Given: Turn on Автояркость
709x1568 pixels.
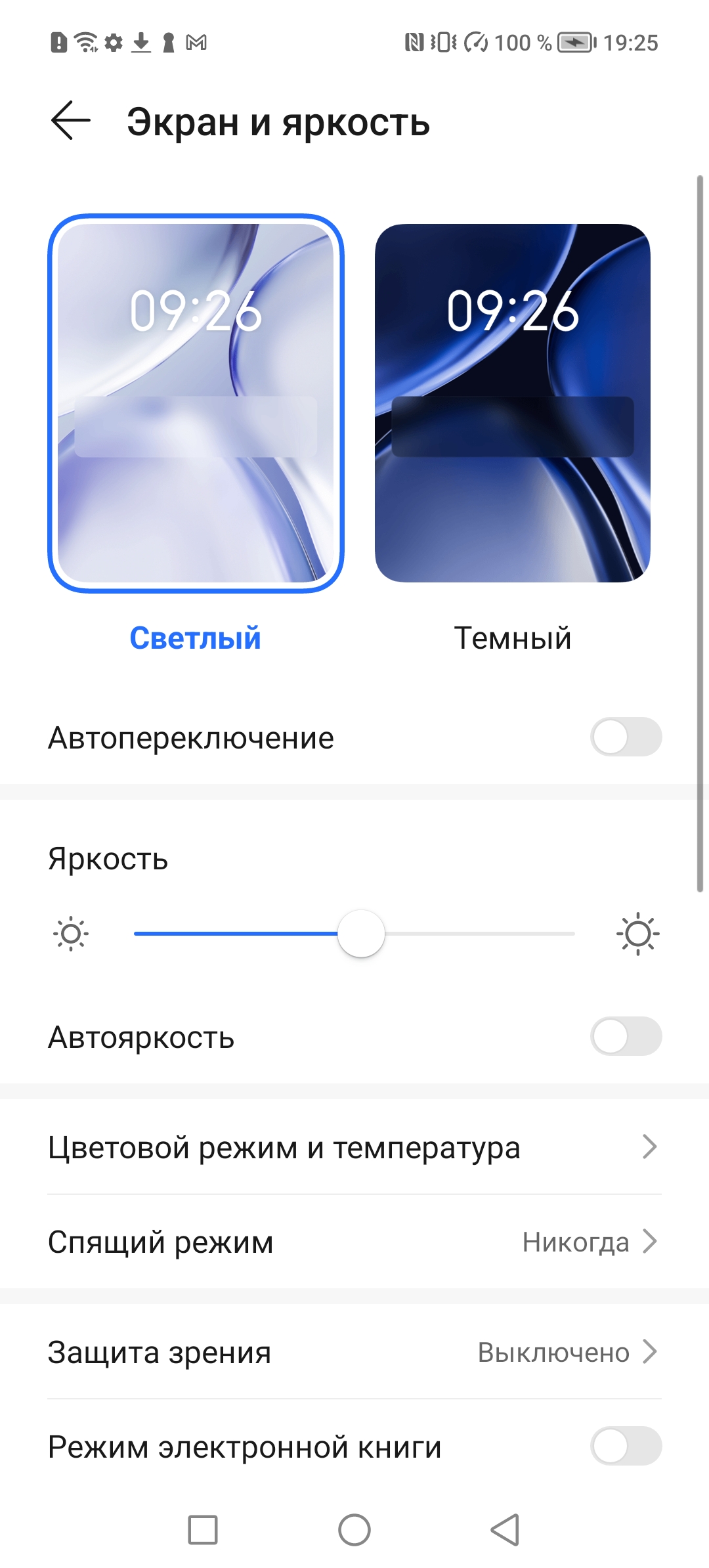Looking at the screenshot, I should pos(626,1036).
